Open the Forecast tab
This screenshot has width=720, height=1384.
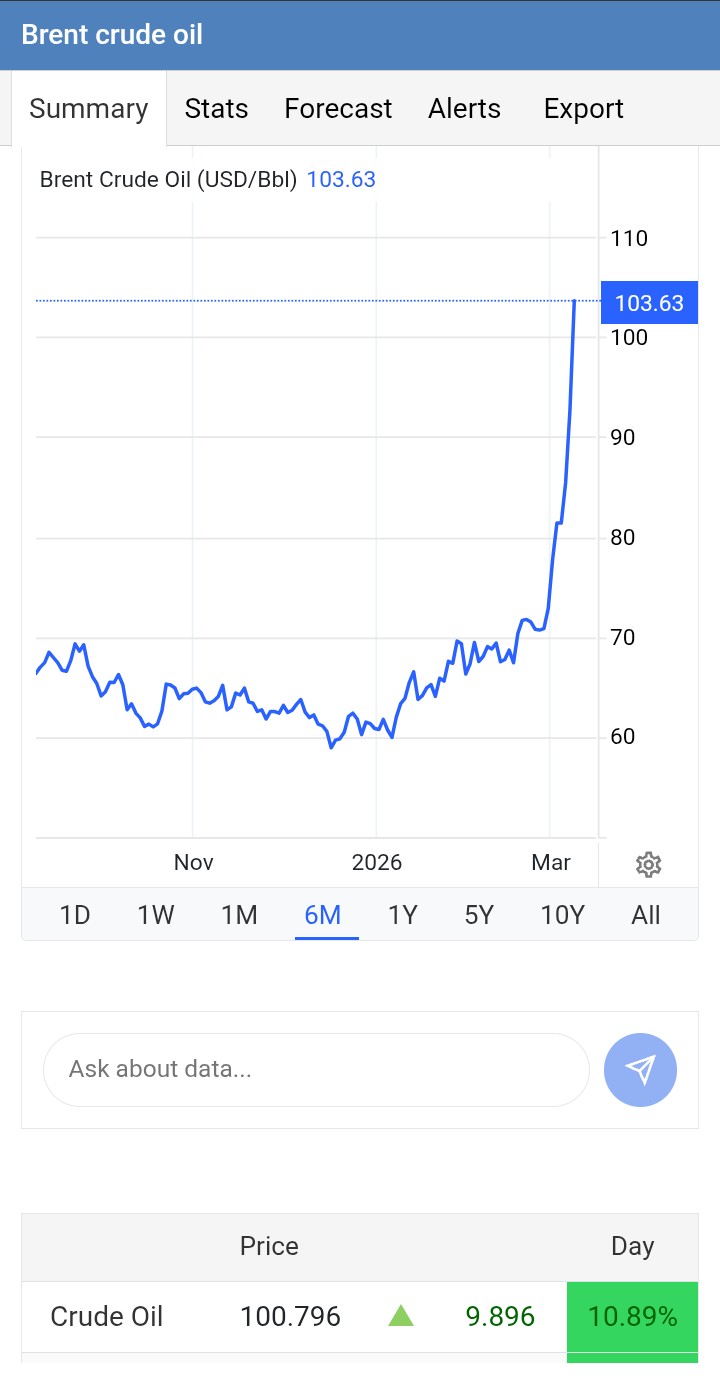coord(338,108)
